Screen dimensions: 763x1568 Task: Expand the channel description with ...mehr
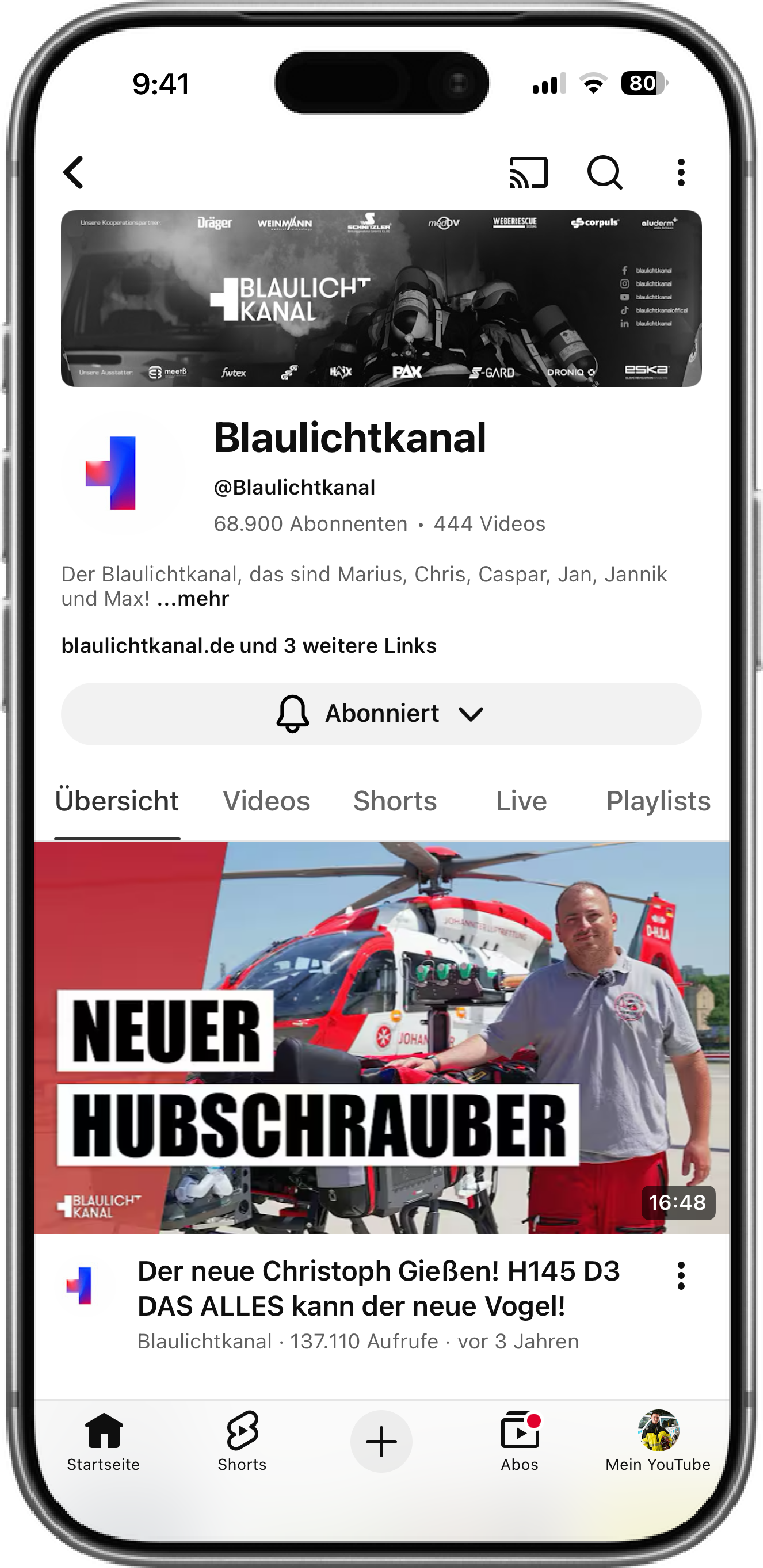click(193, 599)
